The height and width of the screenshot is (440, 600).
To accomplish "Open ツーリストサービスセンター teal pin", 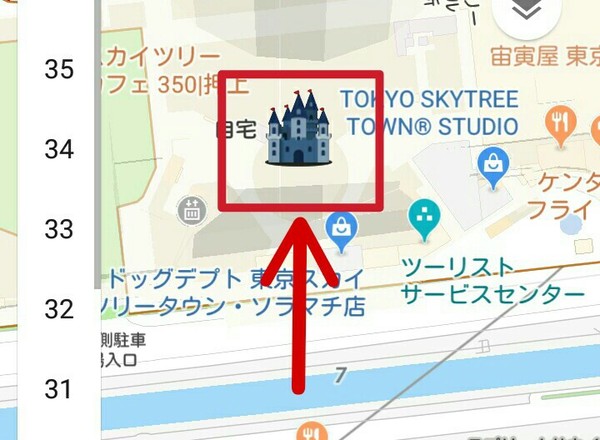I will [x=424, y=219].
